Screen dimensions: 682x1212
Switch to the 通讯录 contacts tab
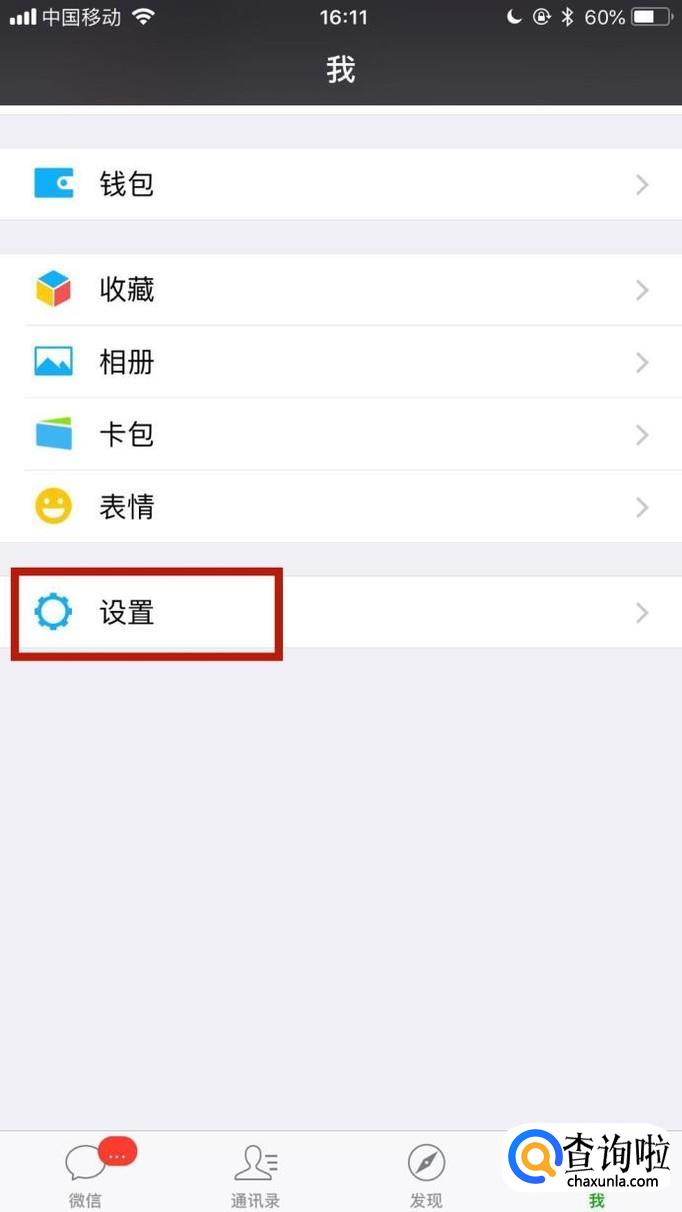click(256, 1172)
